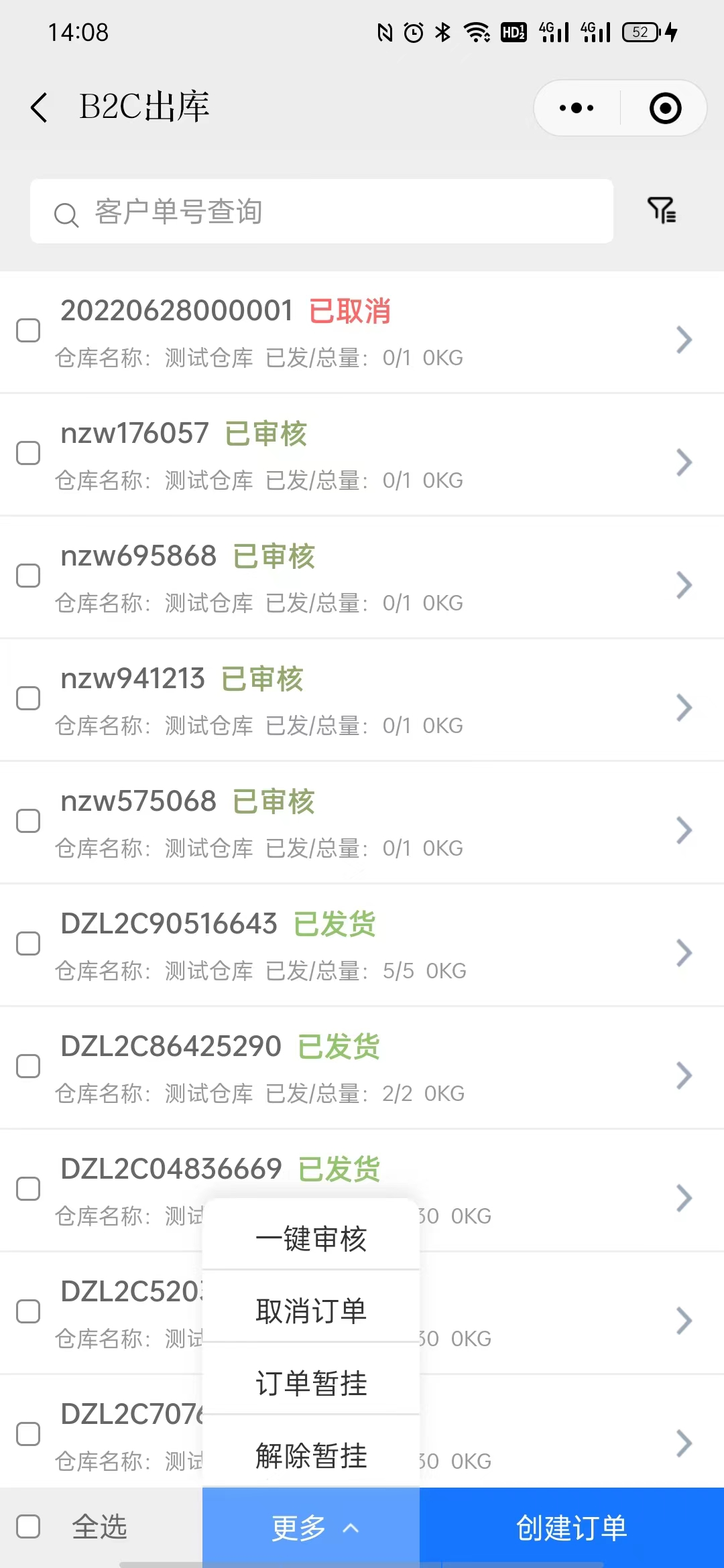Open the mini program overflow menu
Image resolution: width=724 pixels, height=1568 pixels.
[577, 108]
